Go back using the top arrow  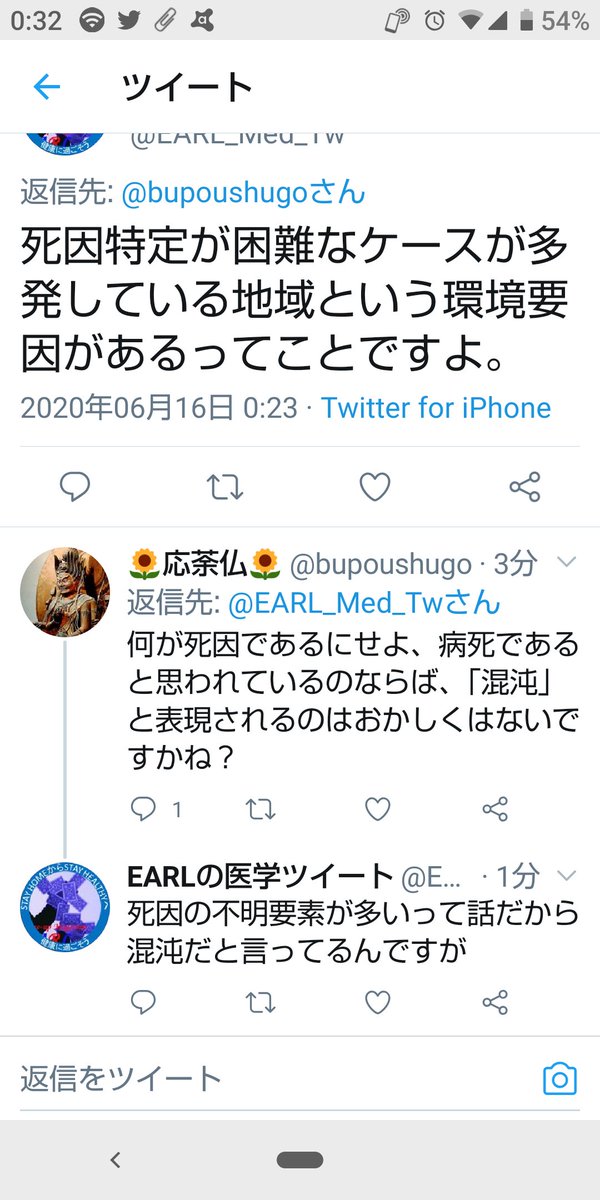[x=47, y=88]
